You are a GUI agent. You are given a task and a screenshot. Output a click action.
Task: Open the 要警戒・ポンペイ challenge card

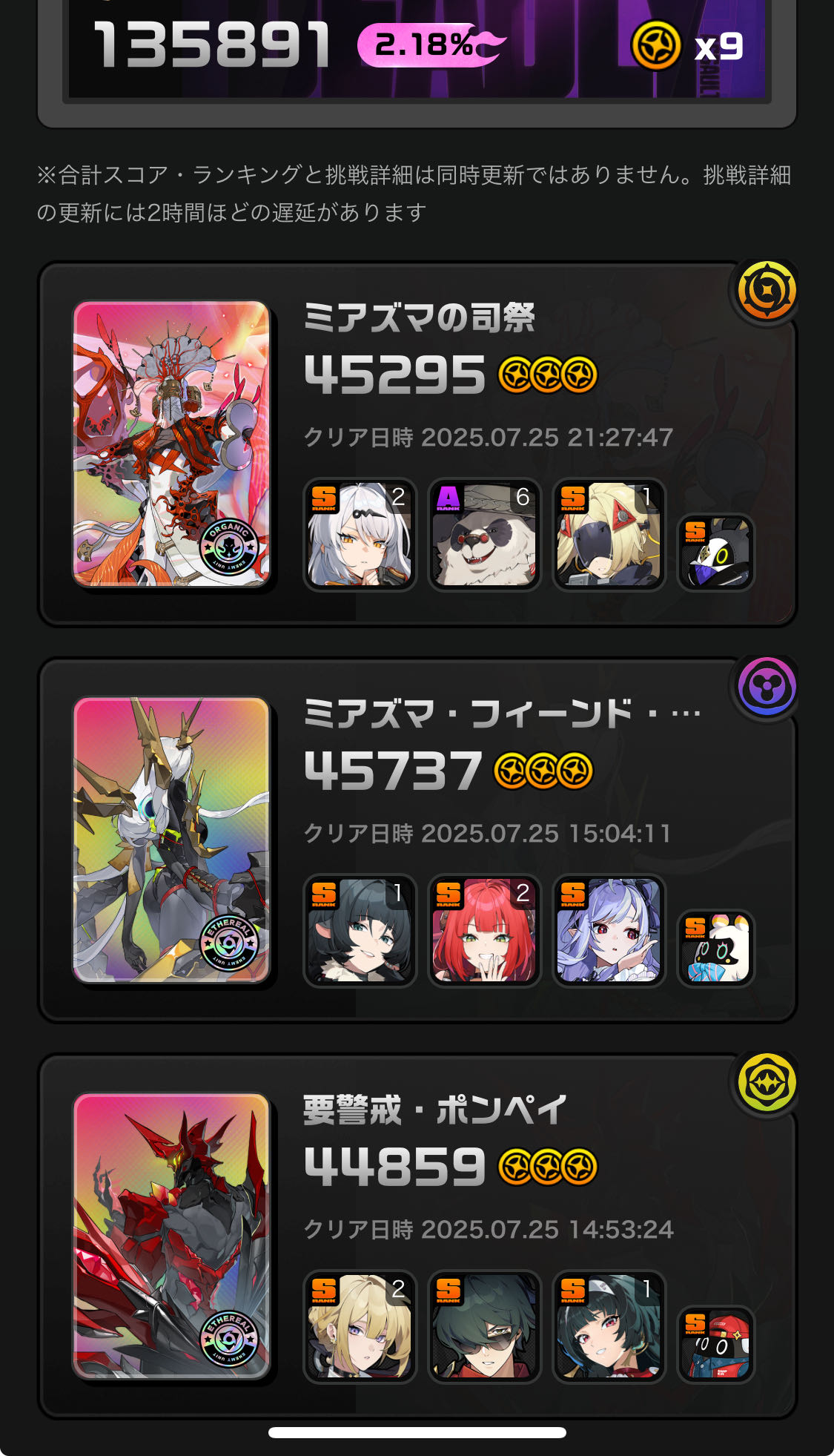click(x=417, y=1236)
